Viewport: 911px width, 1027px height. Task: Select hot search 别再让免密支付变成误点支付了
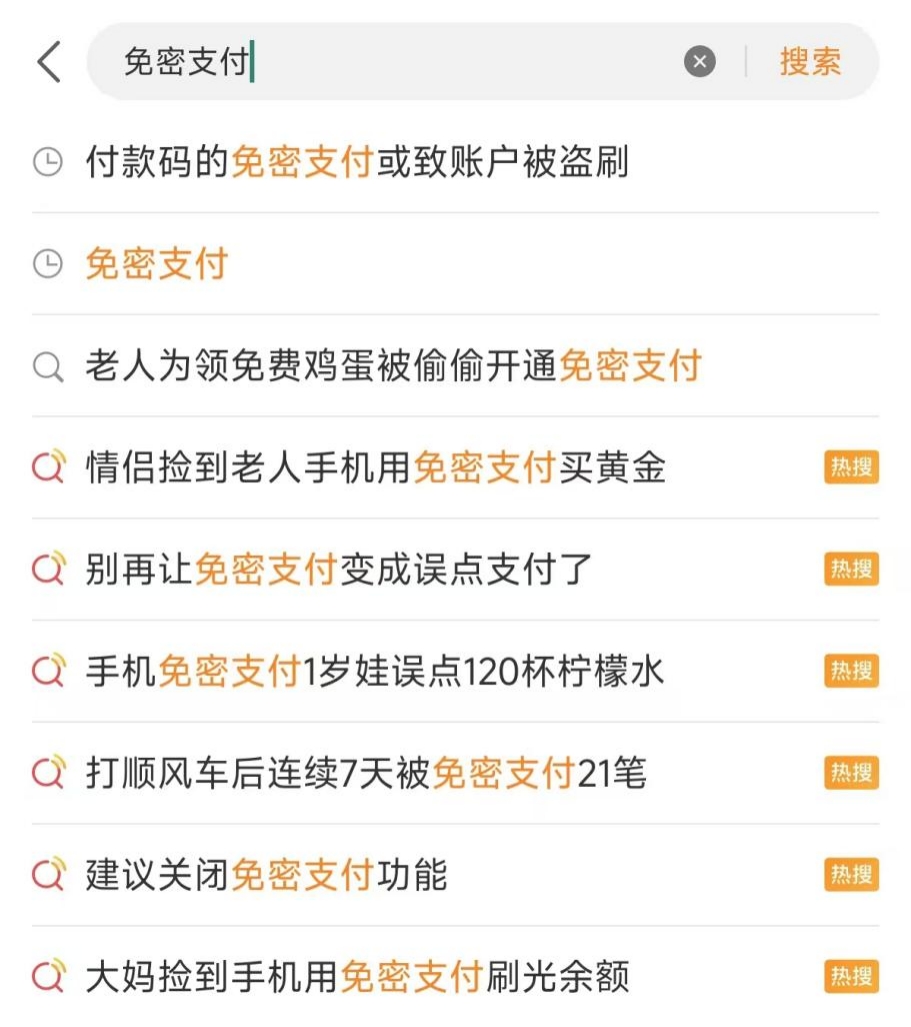[340, 570]
